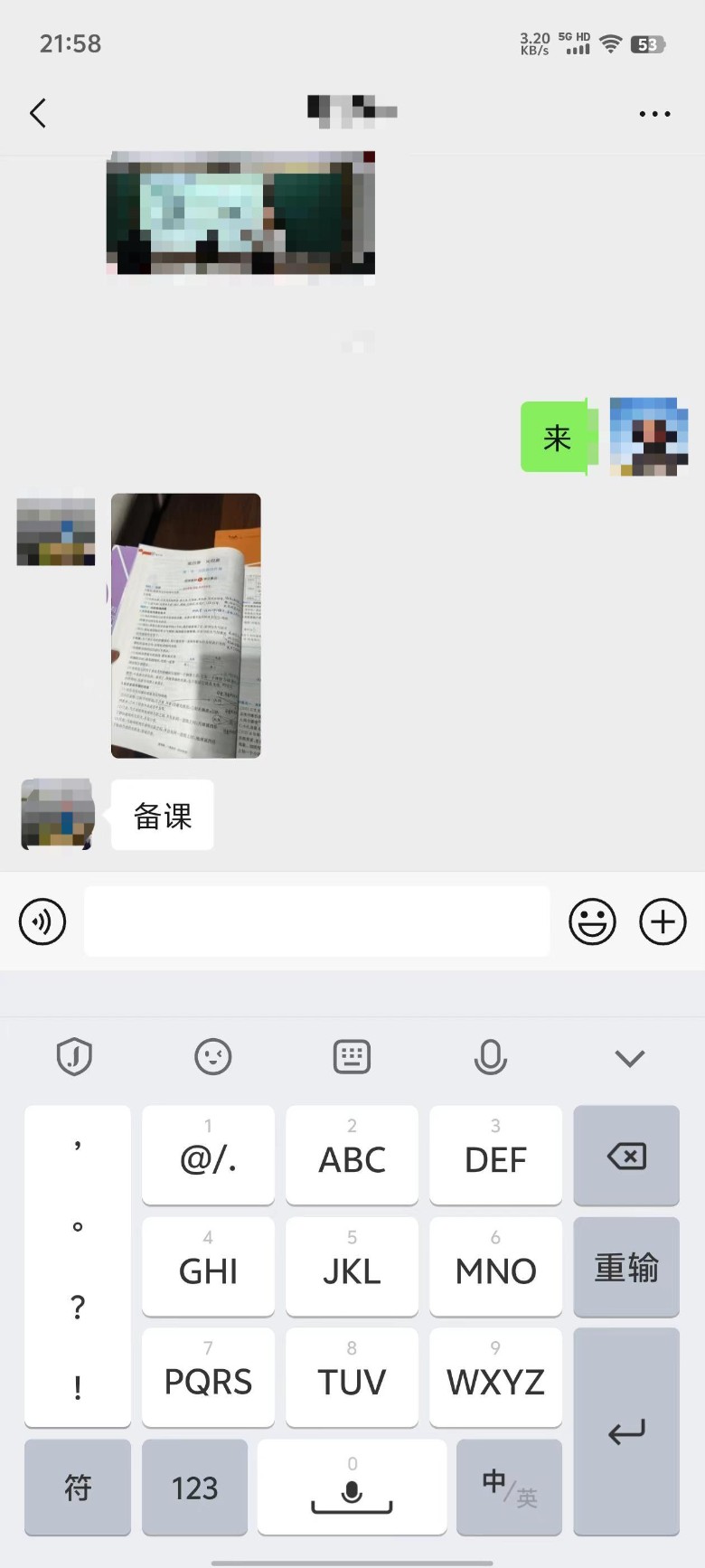Tap the 重输 re-enter key

pyautogui.click(x=626, y=1267)
